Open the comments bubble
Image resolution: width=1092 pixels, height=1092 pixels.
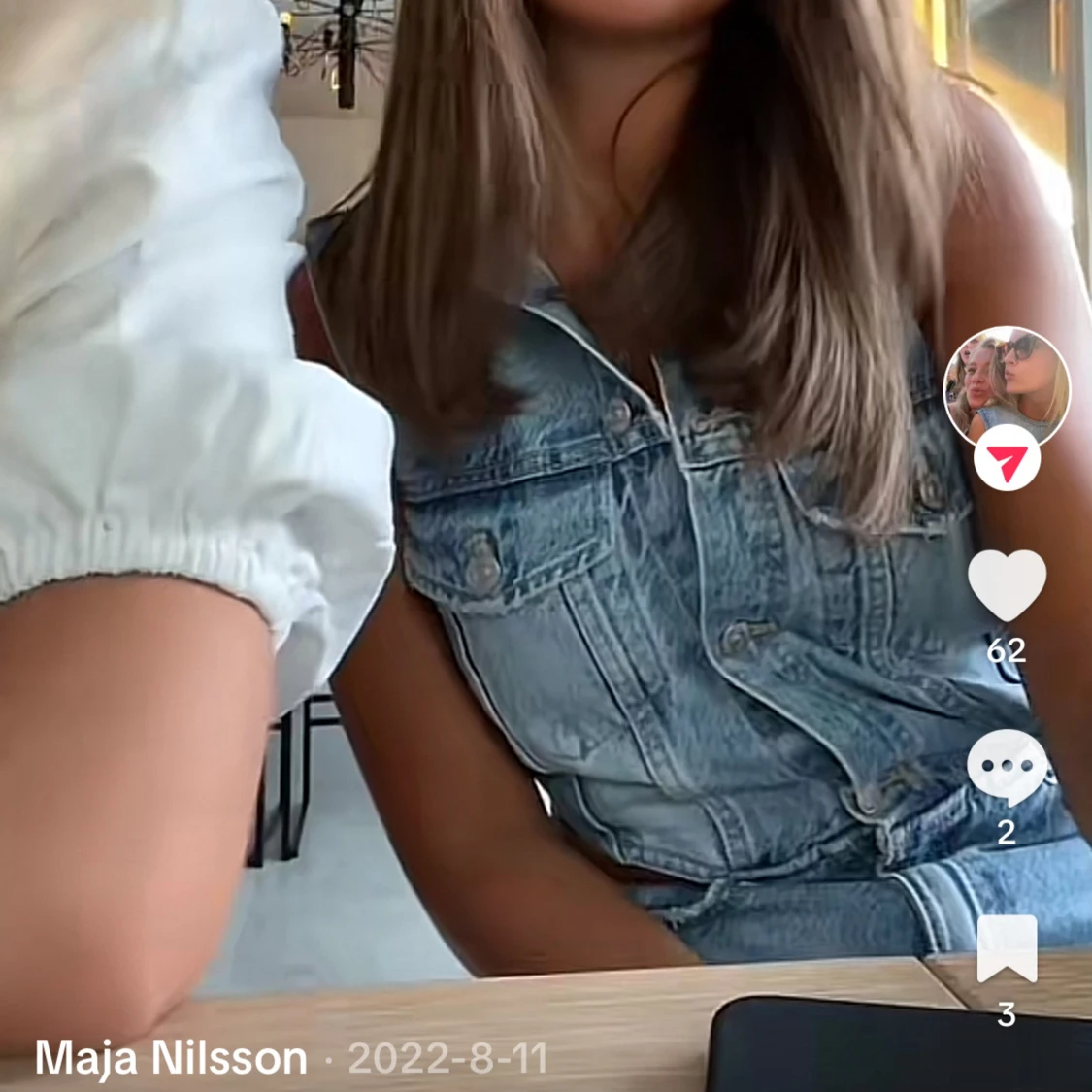point(1007,767)
